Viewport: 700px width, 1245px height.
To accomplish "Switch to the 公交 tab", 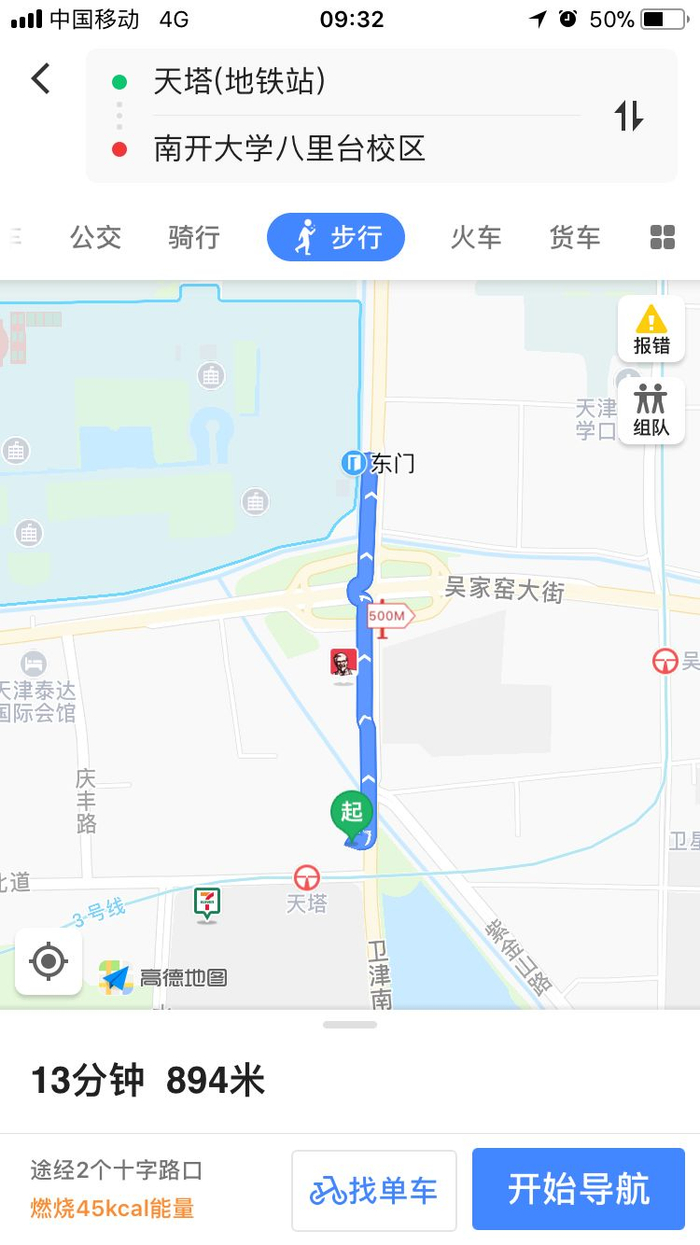I will point(96,237).
